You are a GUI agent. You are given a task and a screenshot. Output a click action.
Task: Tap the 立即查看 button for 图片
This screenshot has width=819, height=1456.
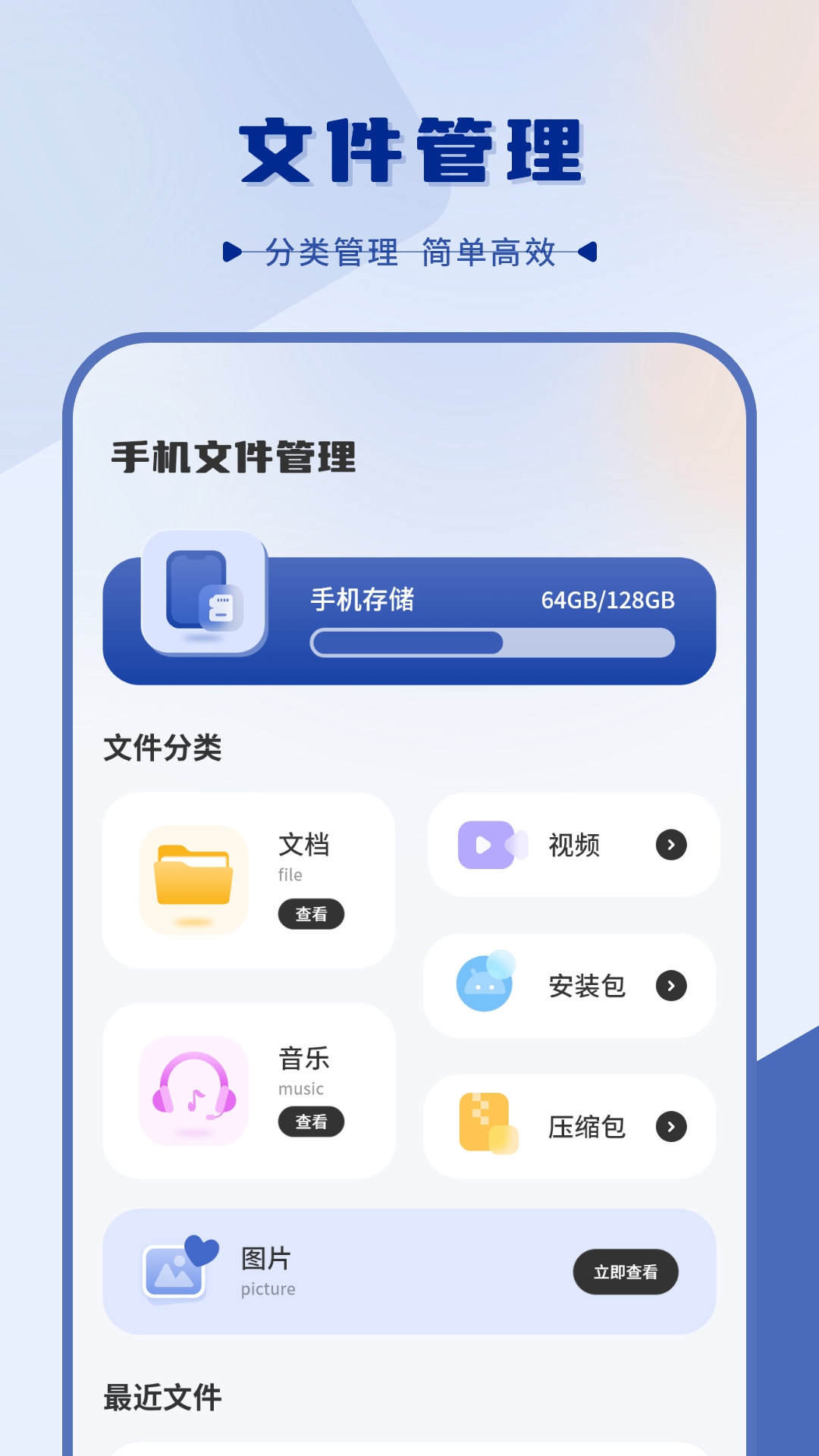coord(626,1272)
